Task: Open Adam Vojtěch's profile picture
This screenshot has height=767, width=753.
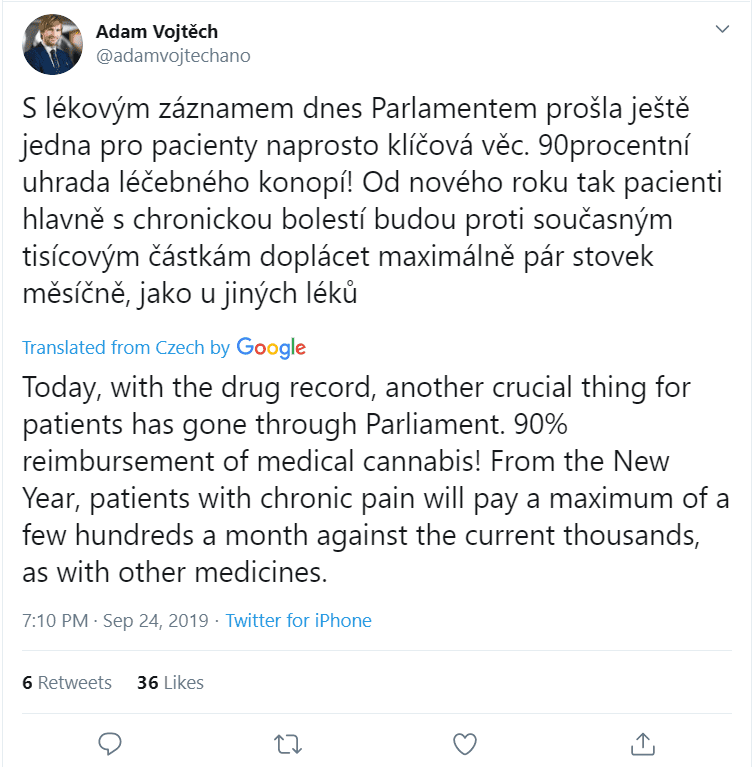Action: [x=53, y=44]
